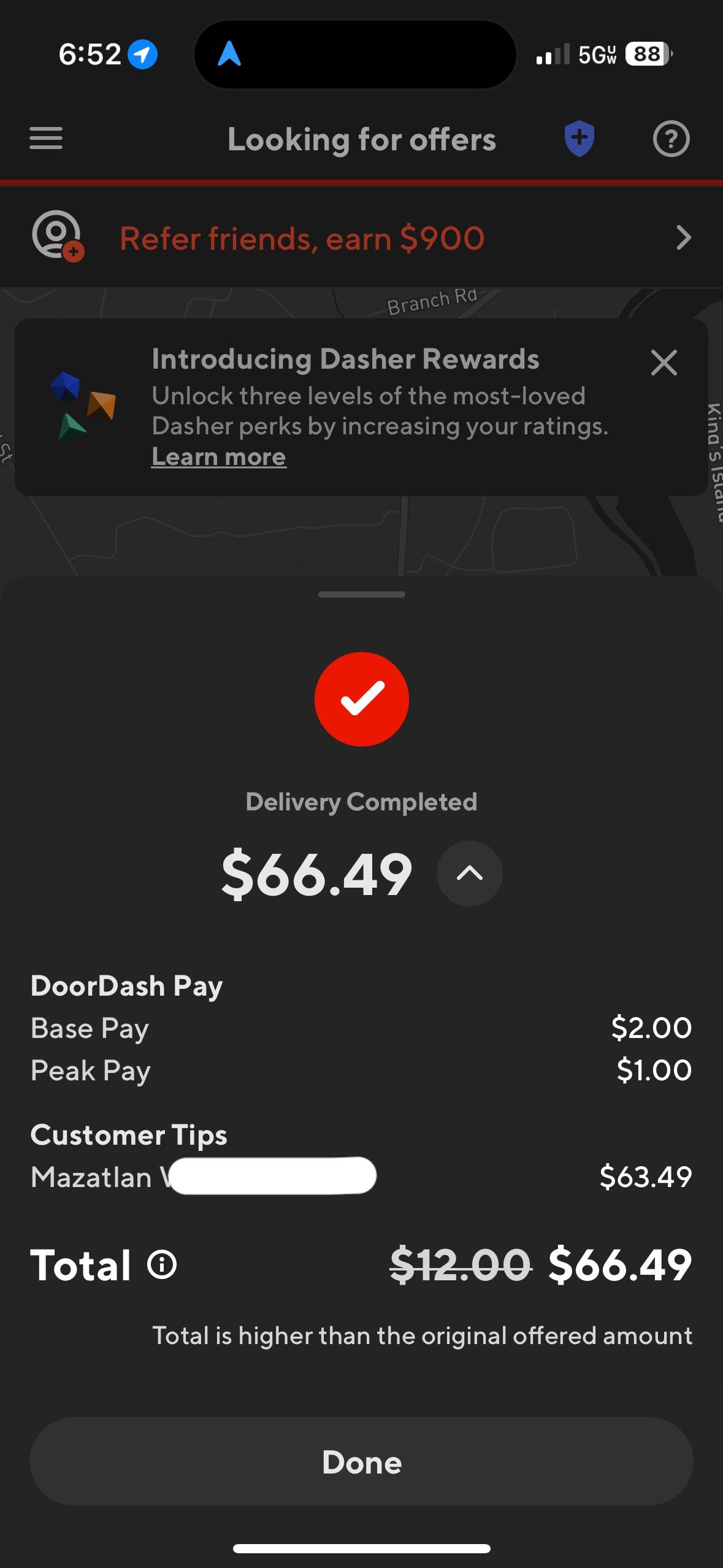Viewport: 723px width, 1568px height.
Task: Tap Done to finish delivery summary
Action: coord(361,1462)
